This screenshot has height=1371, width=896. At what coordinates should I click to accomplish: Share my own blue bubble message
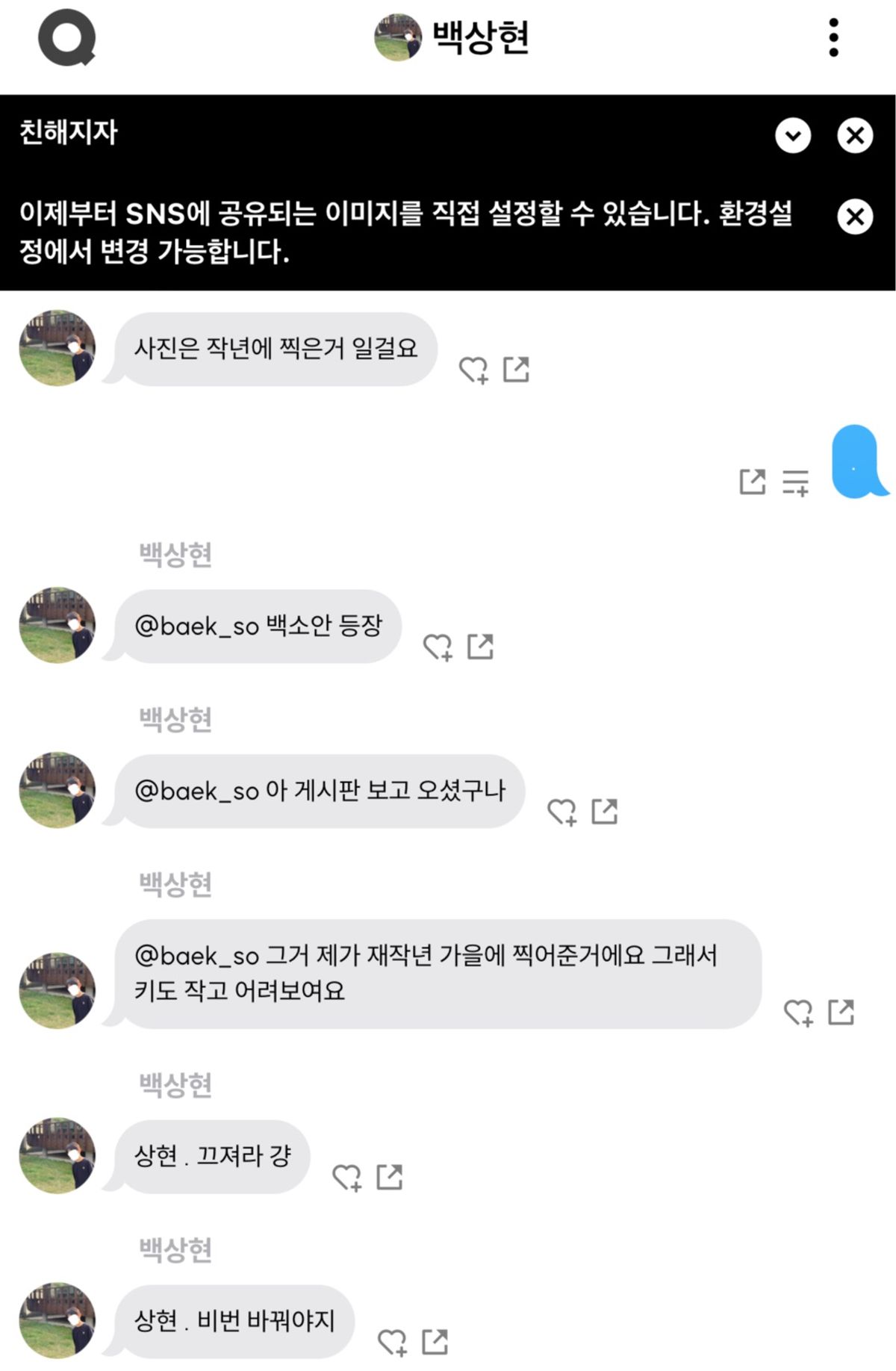[753, 482]
